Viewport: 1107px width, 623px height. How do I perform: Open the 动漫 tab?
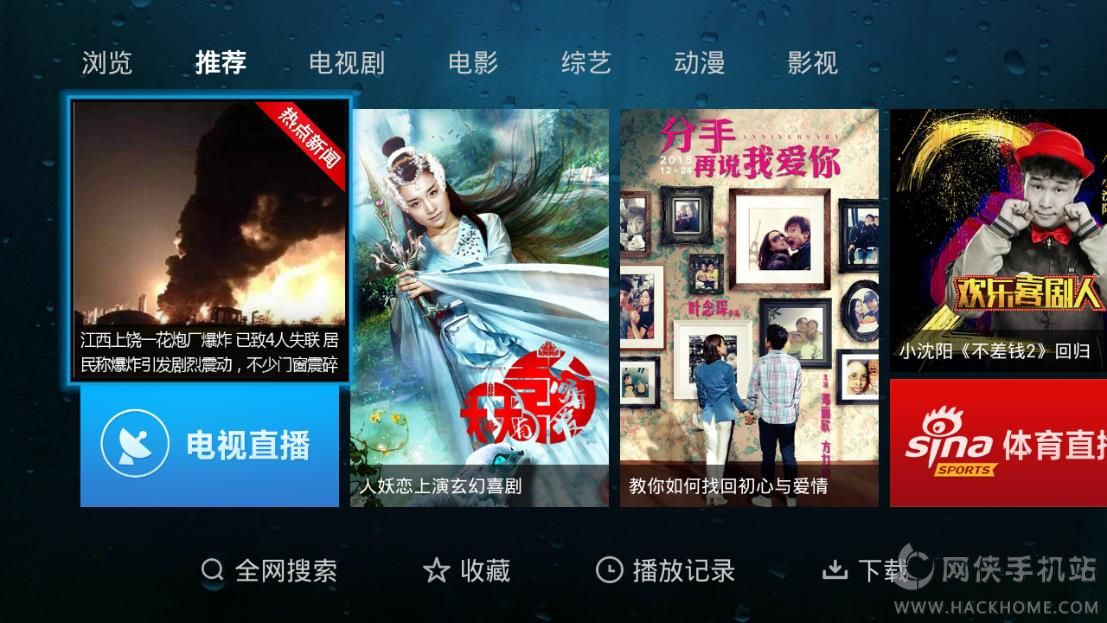pos(699,63)
